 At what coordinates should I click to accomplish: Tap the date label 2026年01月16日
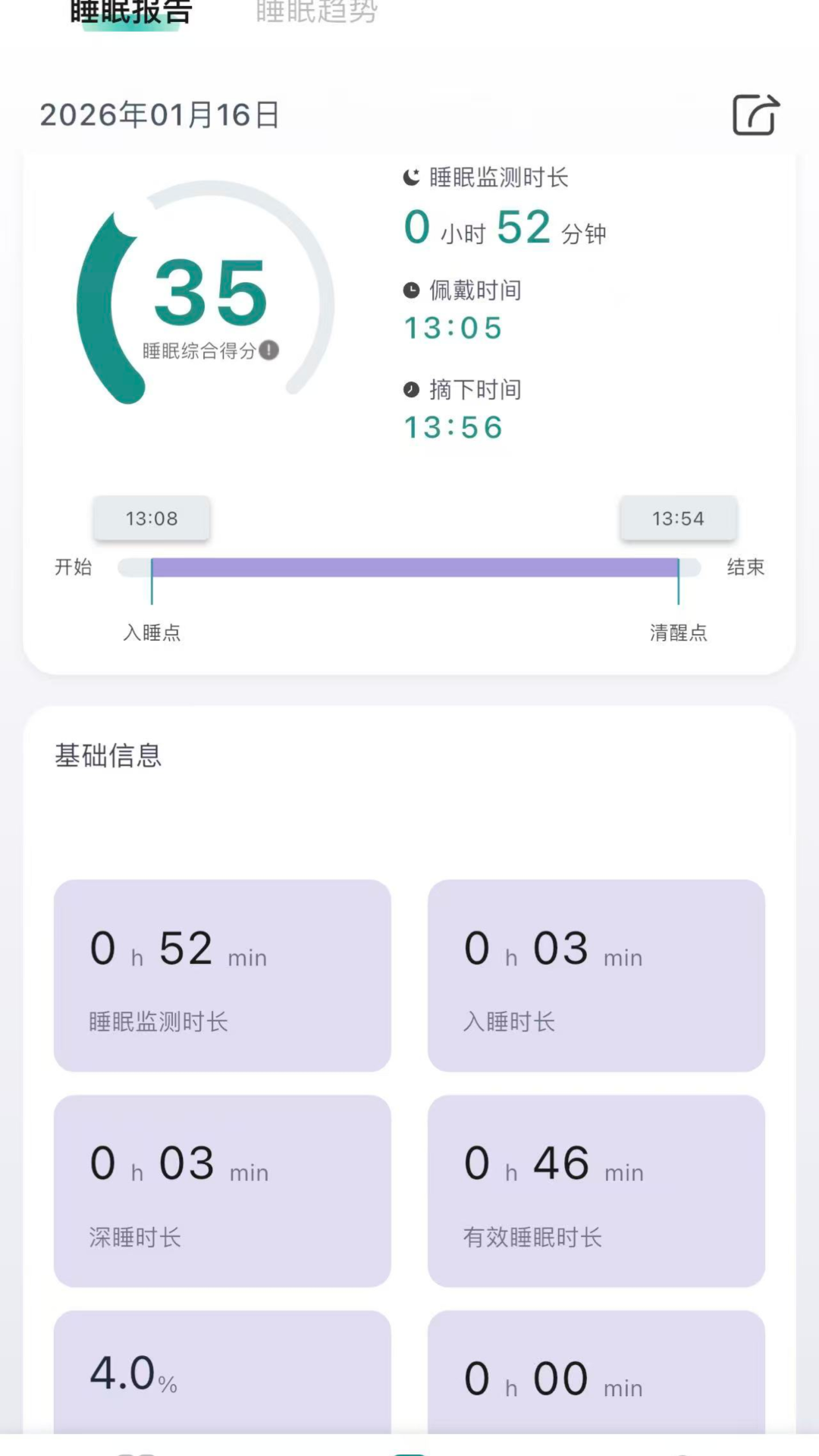pos(158,115)
